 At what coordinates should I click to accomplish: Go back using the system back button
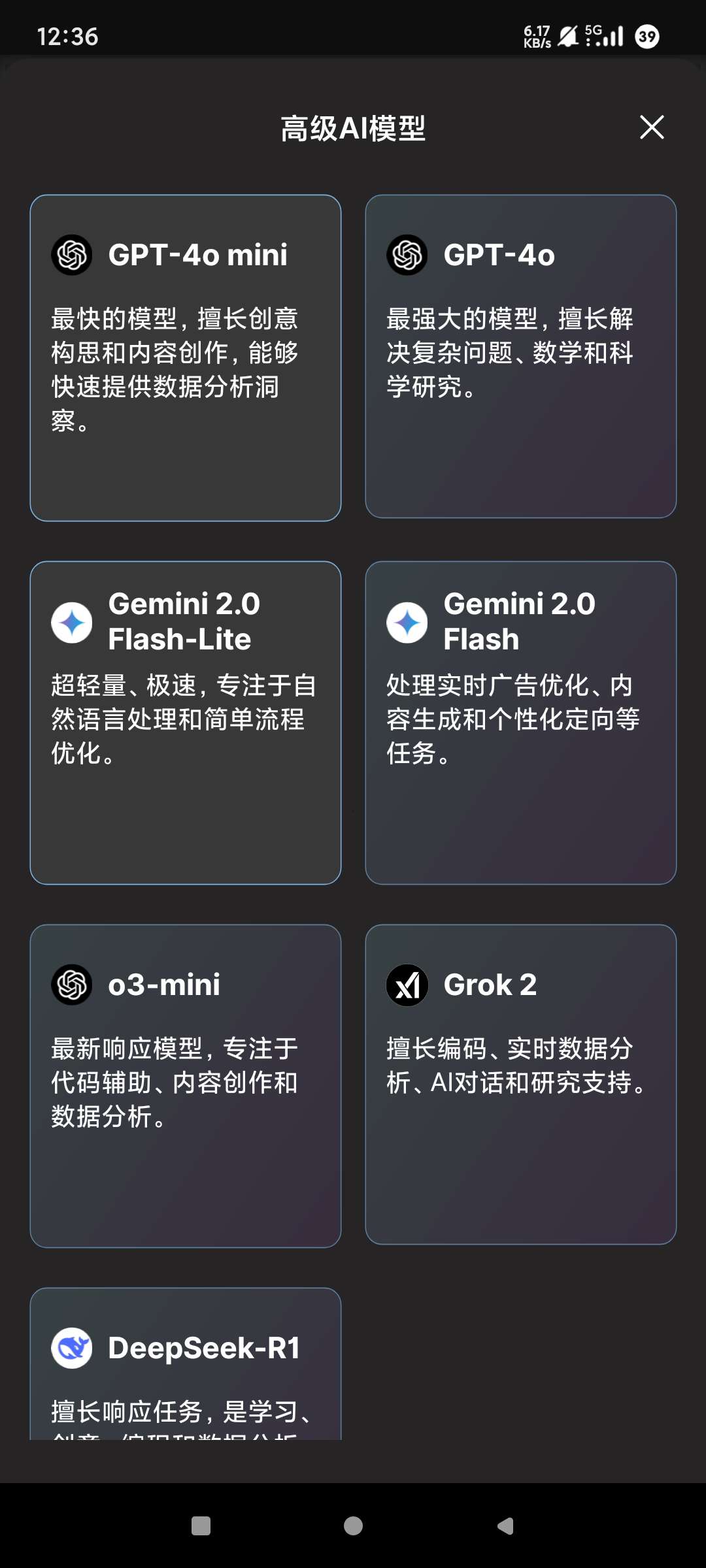click(x=505, y=1526)
